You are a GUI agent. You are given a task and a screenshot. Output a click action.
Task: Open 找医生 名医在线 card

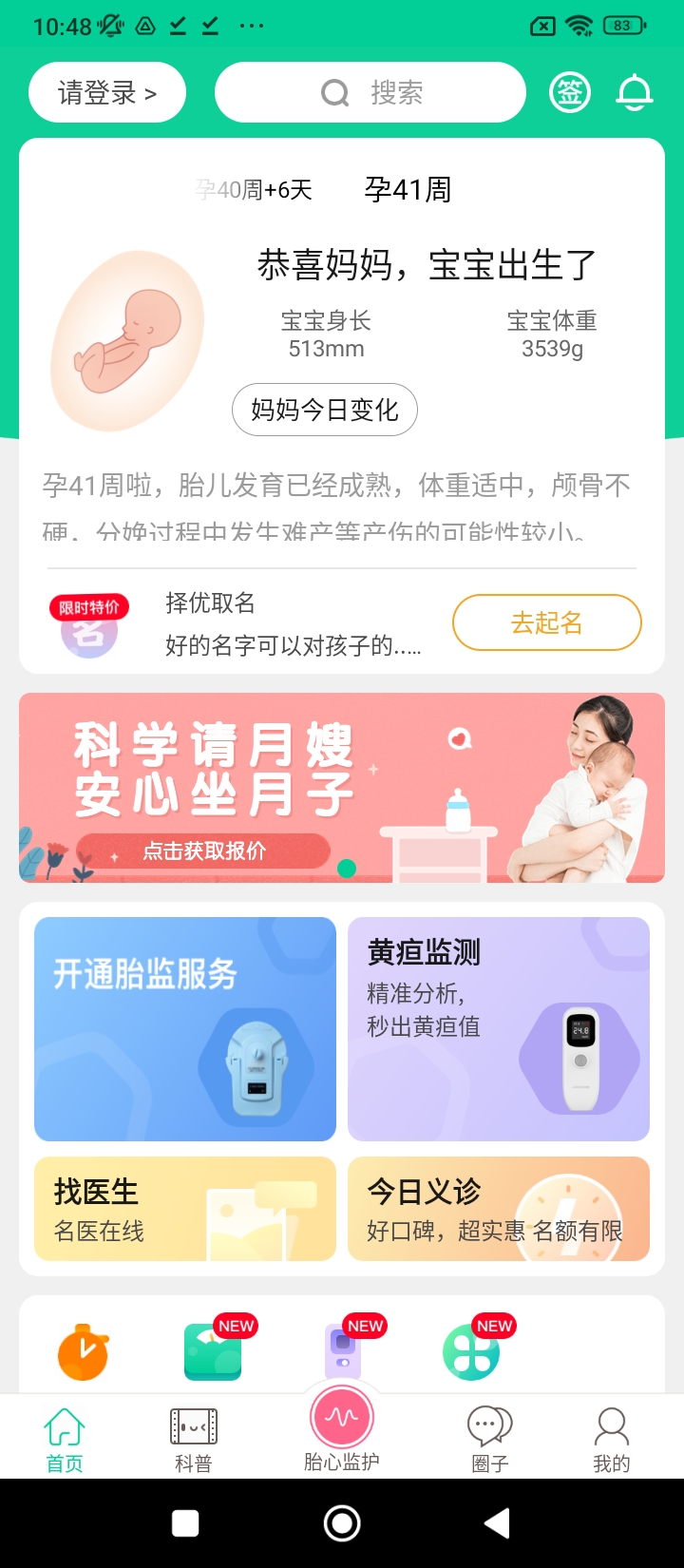pos(185,1209)
